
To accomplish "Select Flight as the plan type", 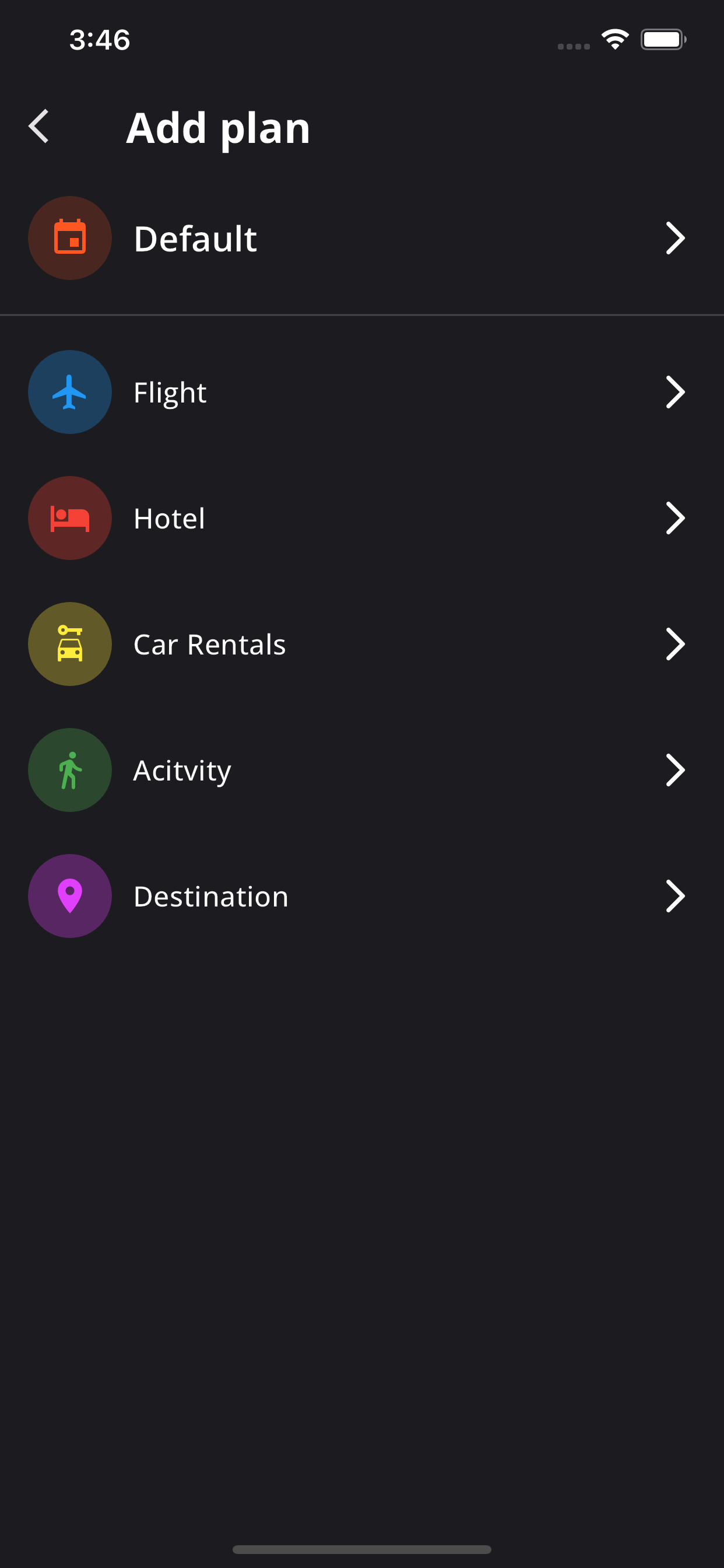I will point(362,392).
